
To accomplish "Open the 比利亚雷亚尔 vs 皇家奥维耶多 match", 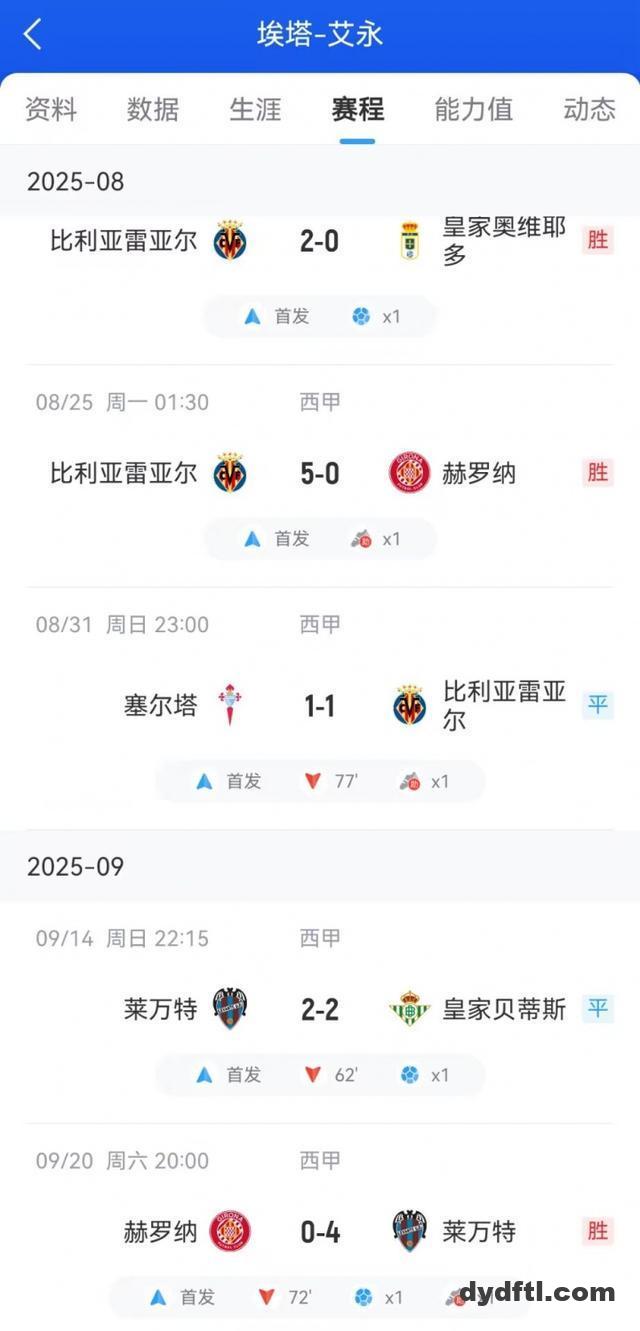I will click(x=319, y=241).
